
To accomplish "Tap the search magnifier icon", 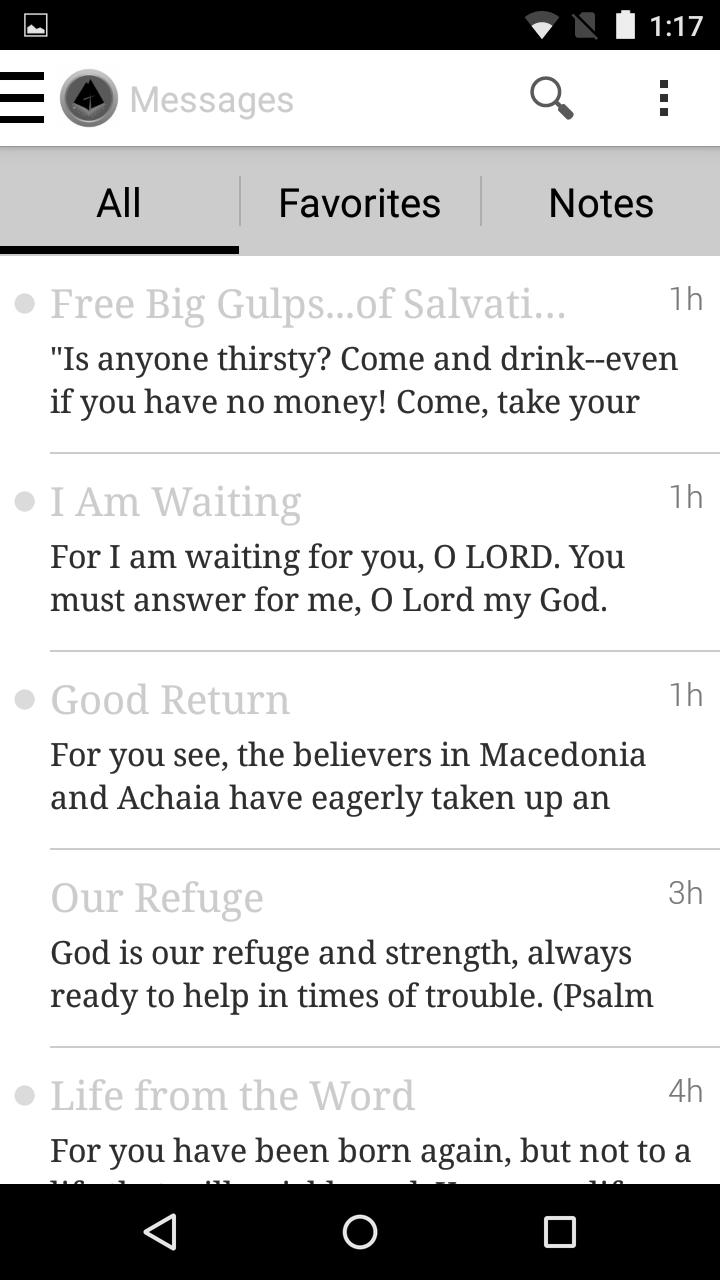I will (x=551, y=98).
